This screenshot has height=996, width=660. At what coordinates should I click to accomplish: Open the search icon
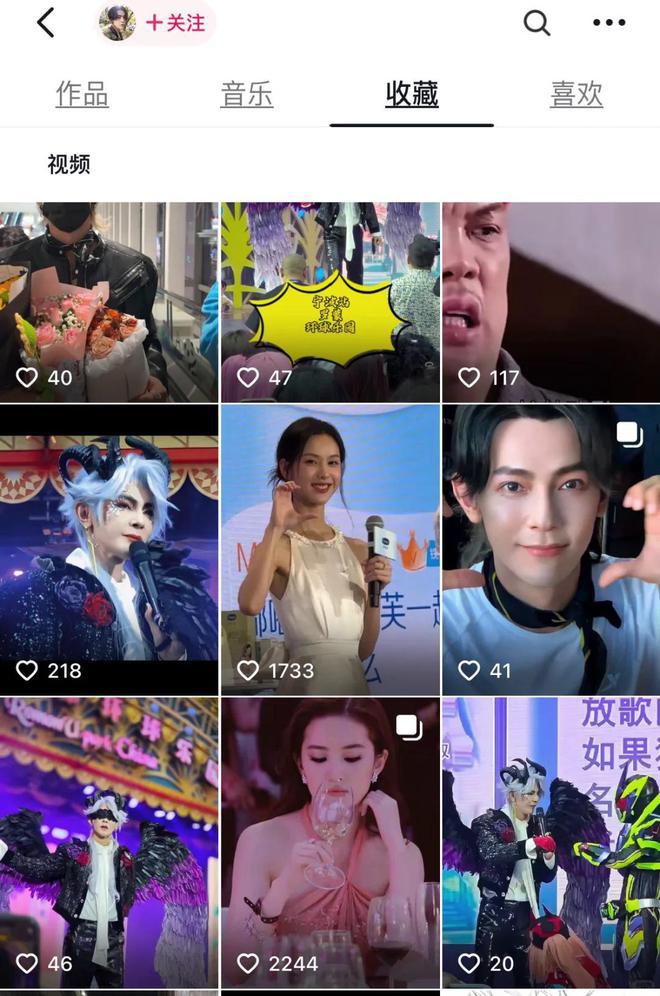pos(537,22)
